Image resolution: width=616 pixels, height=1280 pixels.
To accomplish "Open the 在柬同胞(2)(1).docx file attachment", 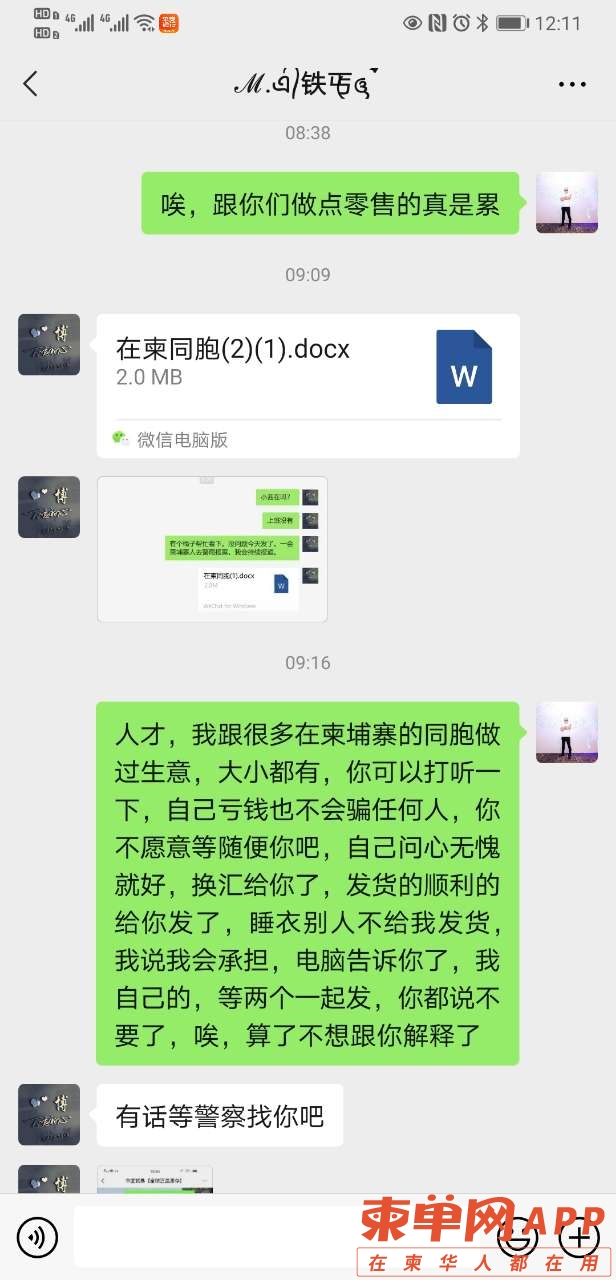I will [x=308, y=386].
